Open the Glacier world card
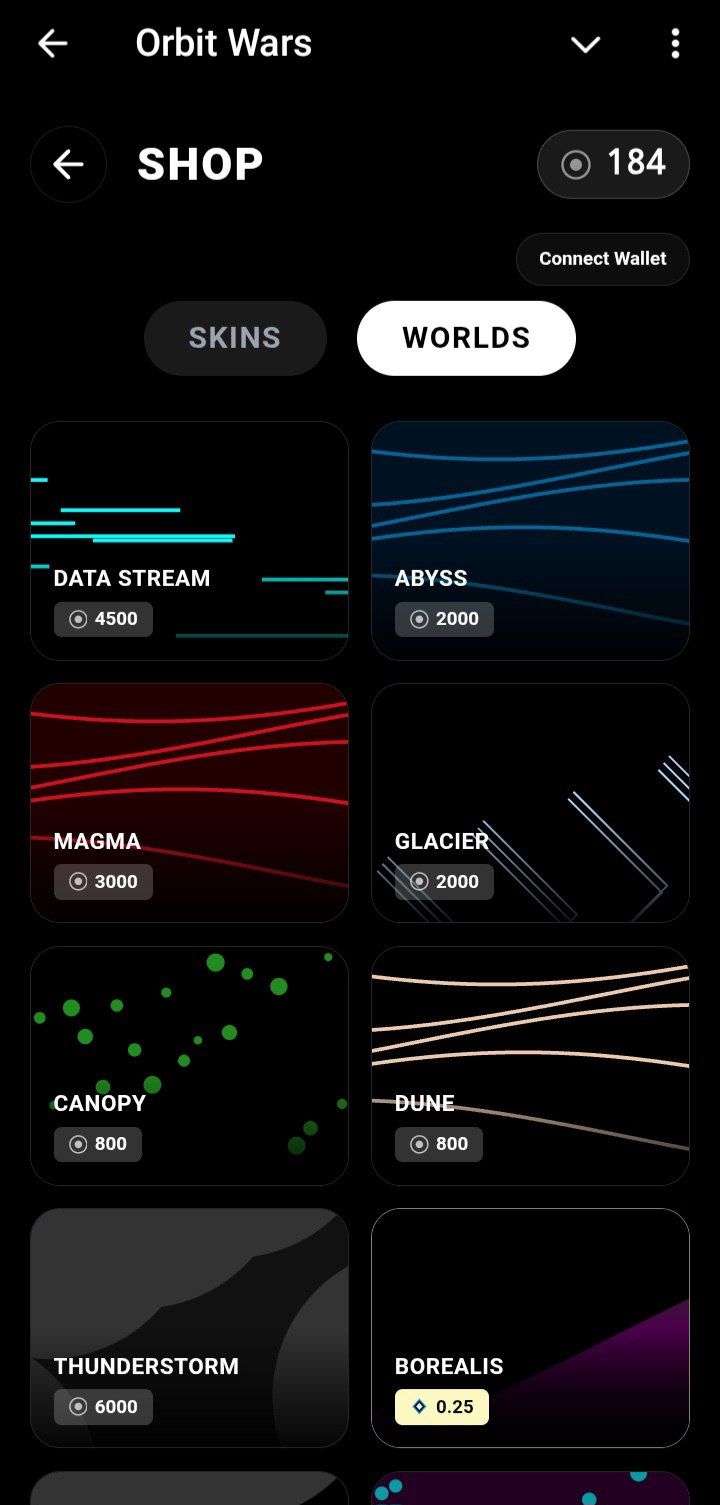The width and height of the screenshot is (720, 1505). [x=530, y=802]
